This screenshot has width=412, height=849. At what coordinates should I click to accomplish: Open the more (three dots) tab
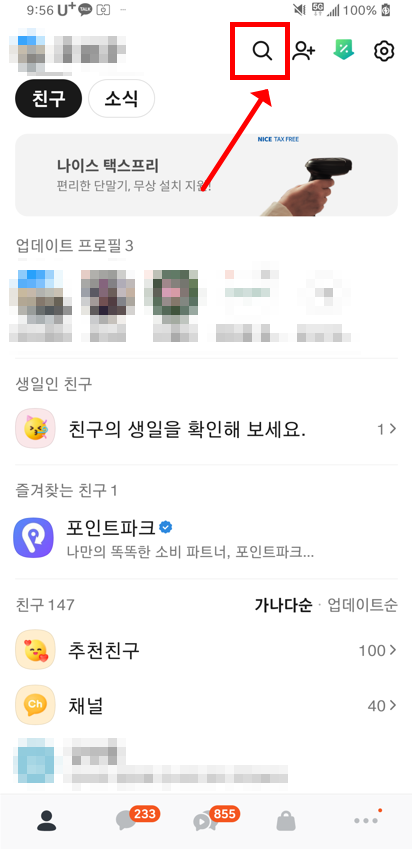367,820
